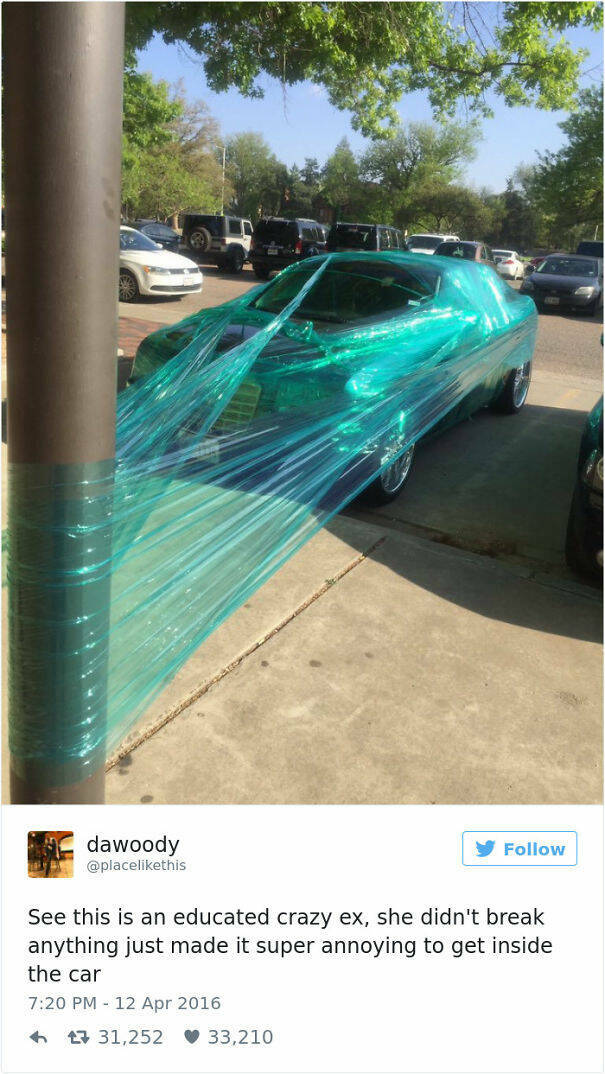Viewport: 605px width, 1074px height.
Task: Follow dawoody on Twitter
Action: (x=519, y=849)
